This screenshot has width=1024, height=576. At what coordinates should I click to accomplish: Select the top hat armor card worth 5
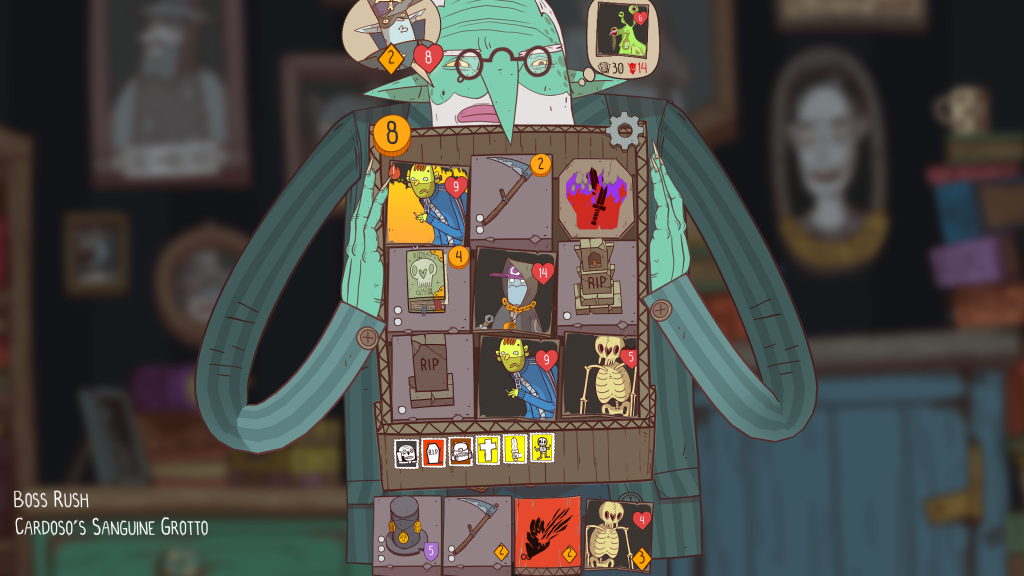407,534
